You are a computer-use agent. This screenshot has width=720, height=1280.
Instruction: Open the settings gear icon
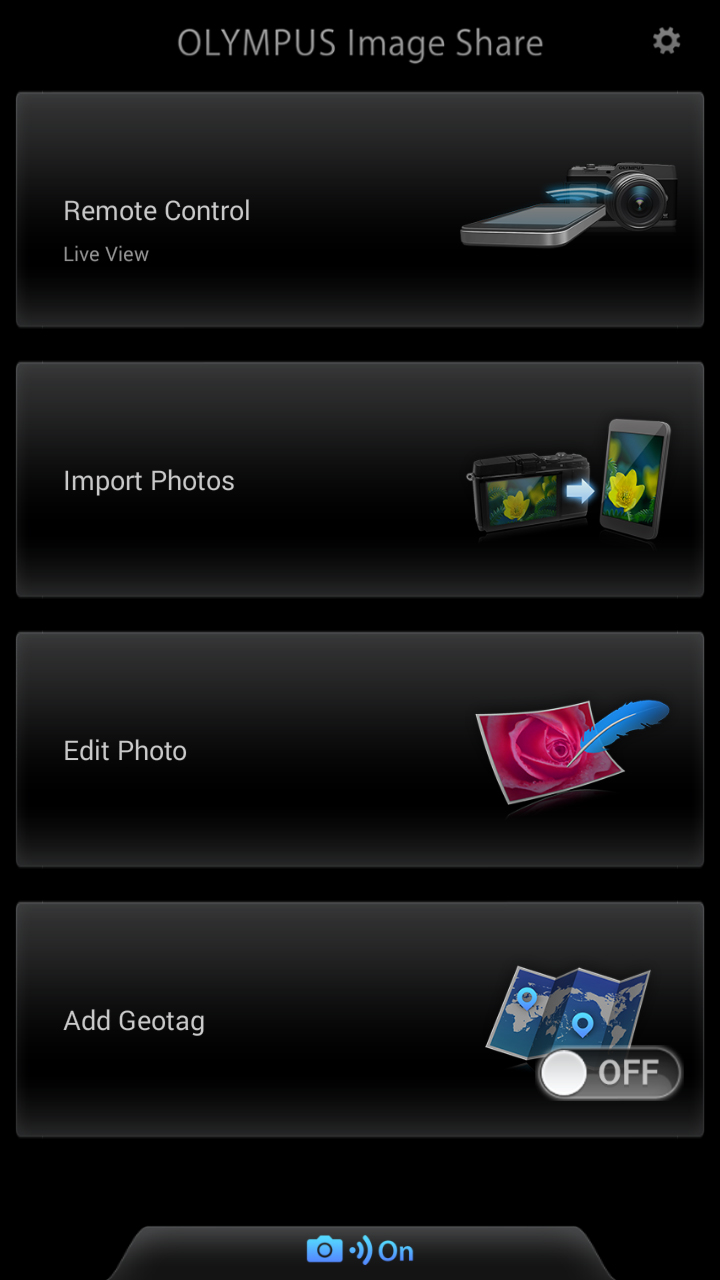666,41
